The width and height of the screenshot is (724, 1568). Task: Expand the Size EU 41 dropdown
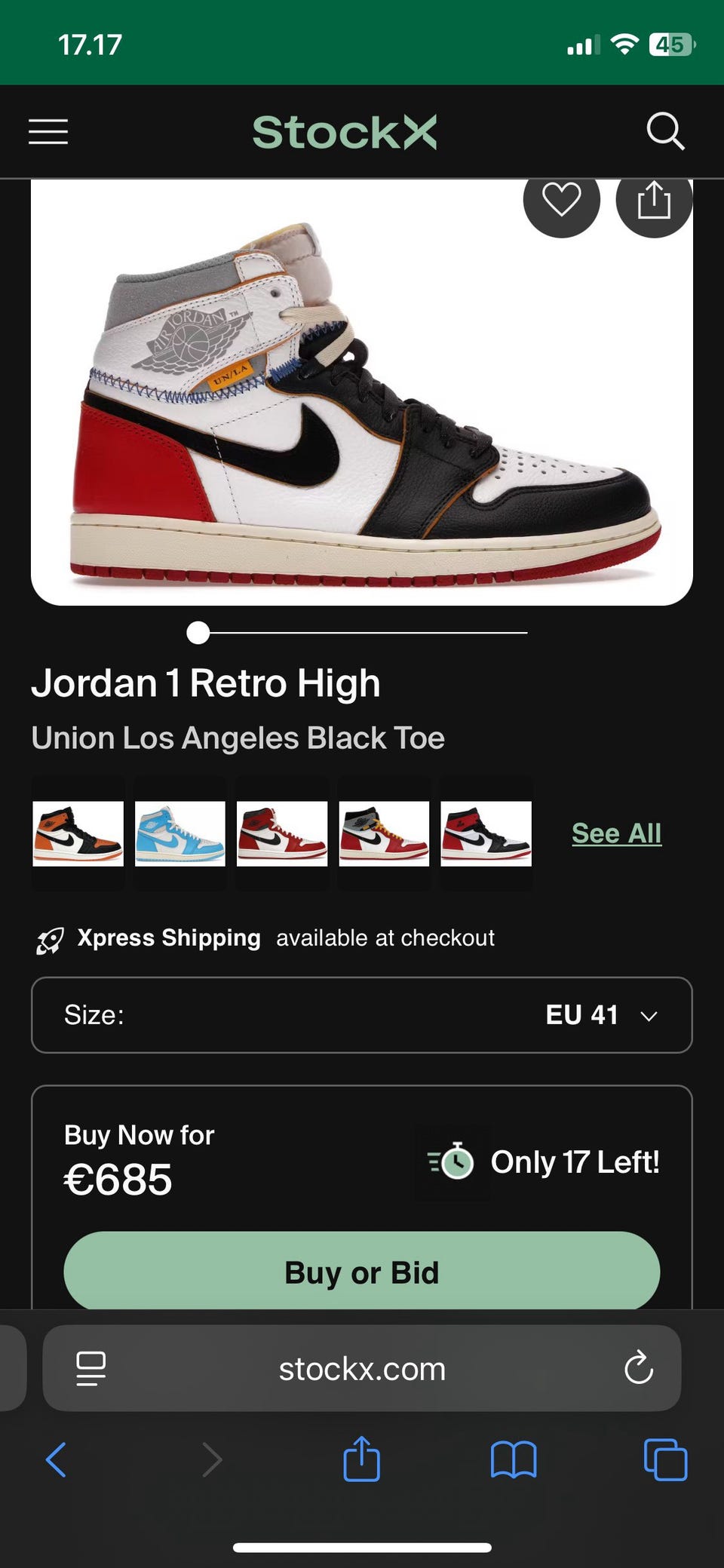(362, 1015)
